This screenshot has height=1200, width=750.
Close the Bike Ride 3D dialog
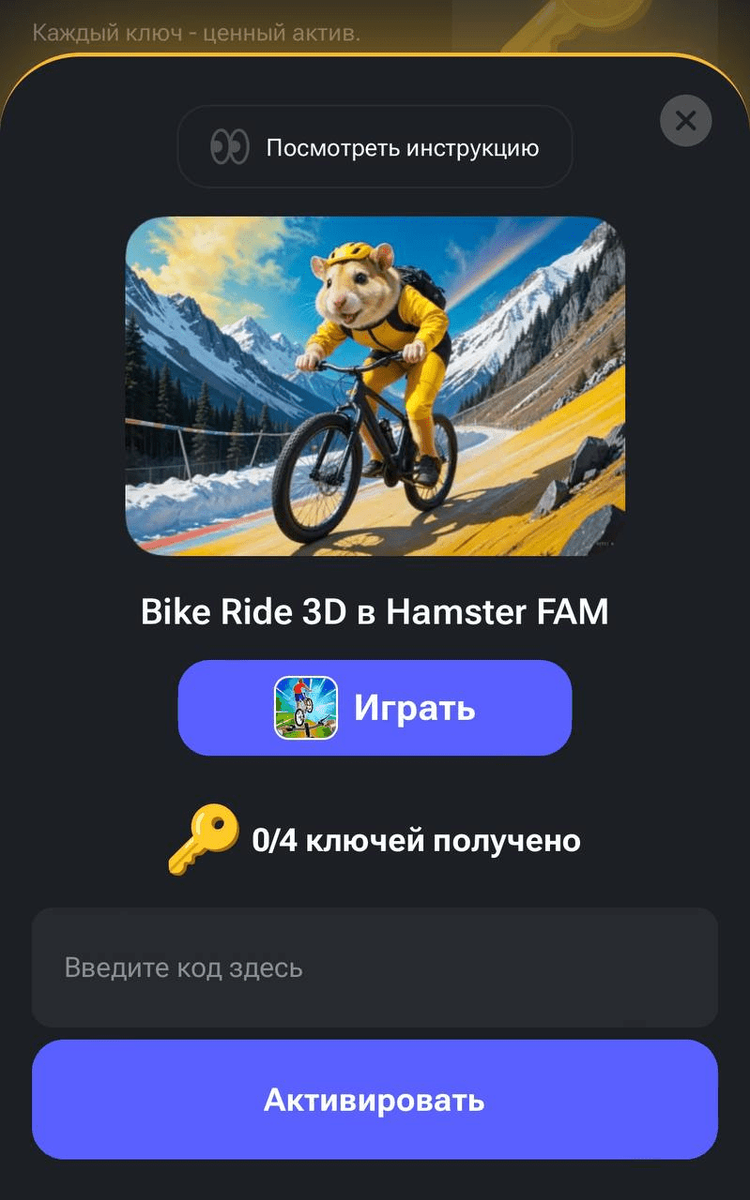[x=685, y=122]
